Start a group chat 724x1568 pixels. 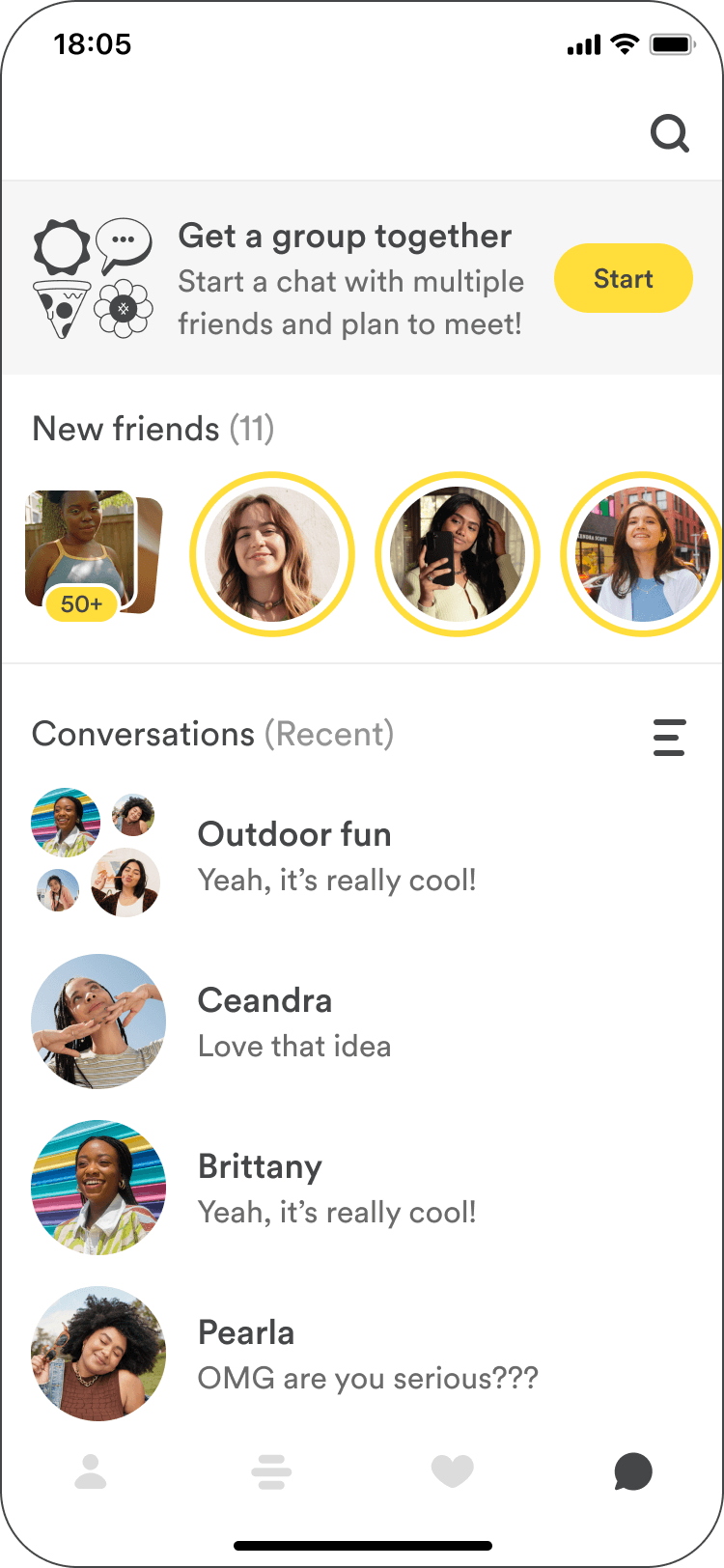coord(623,279)
